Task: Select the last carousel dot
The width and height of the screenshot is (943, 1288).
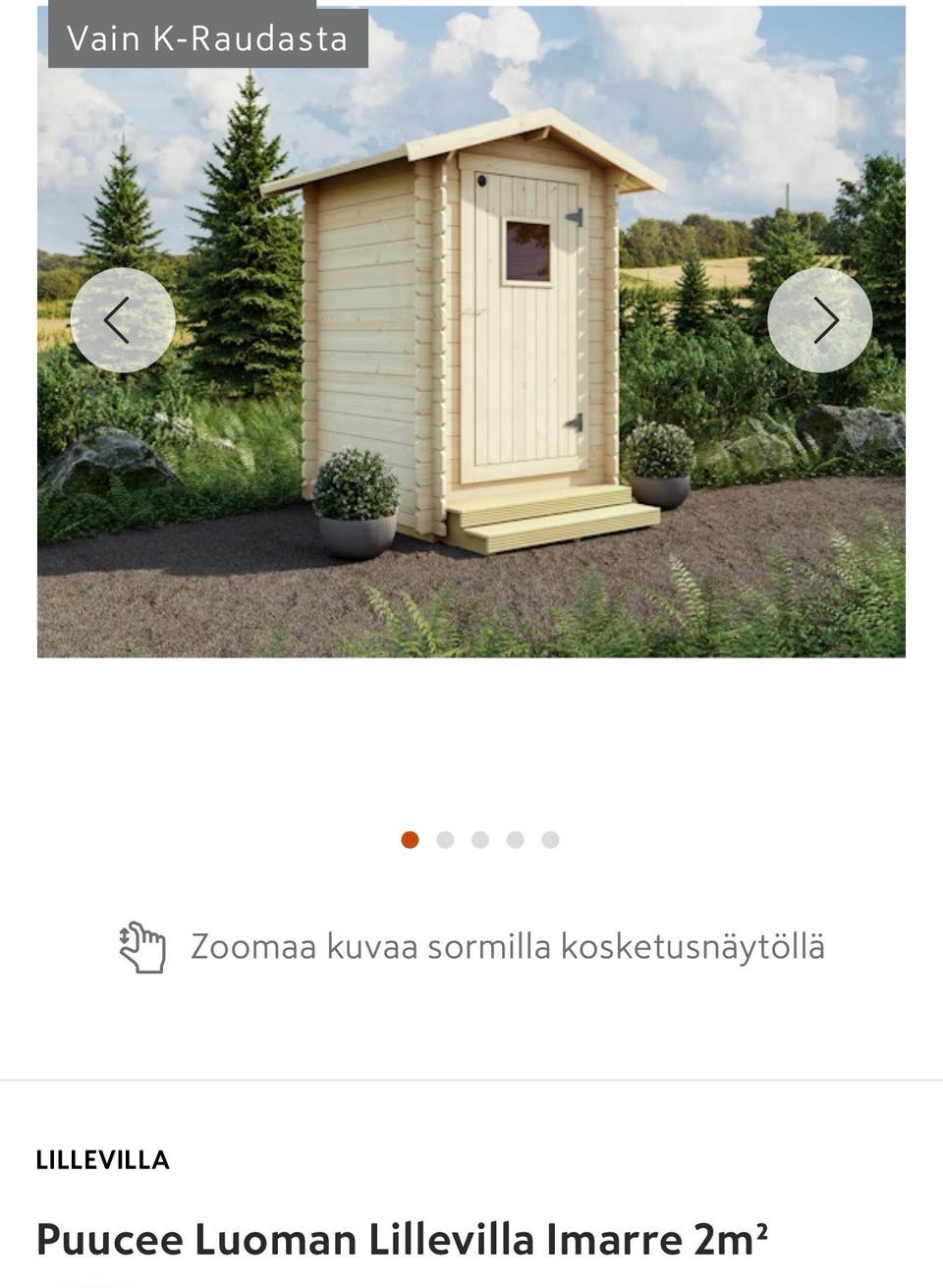Action: tap(550, 840)
